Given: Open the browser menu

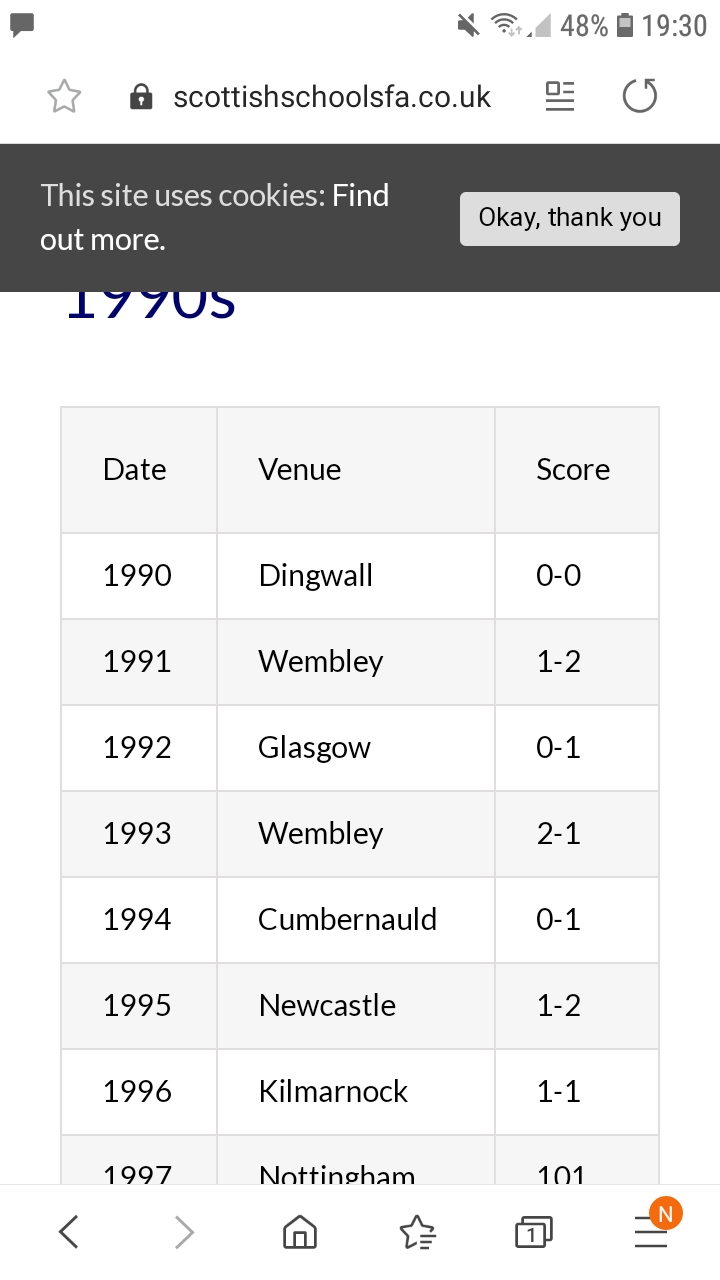Looking at the screenshot, I should pyautogui.click(x=650, y=1232).
